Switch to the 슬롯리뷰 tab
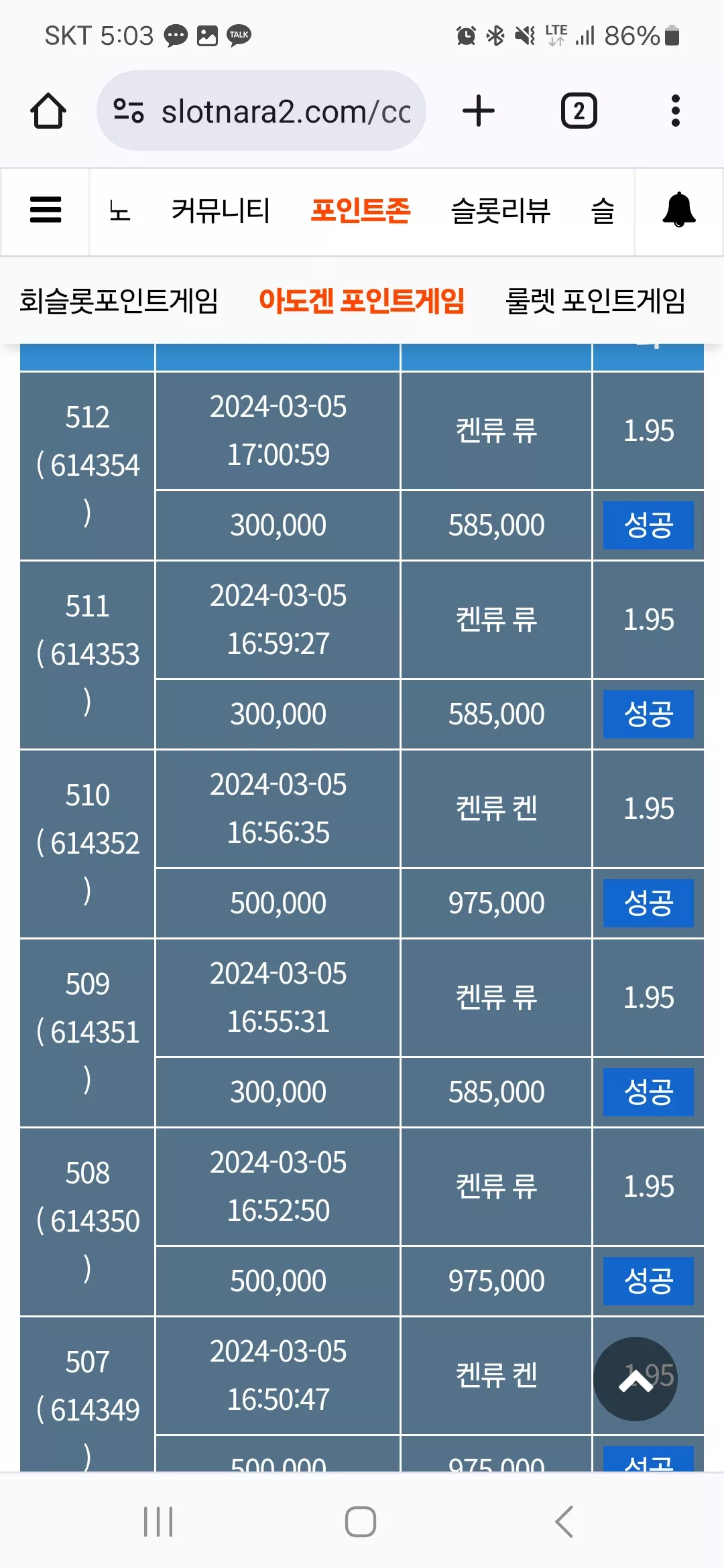Image resolution: width=724 pixels, height=1568 pixels. pyautogui.click(x=501, y=211)
